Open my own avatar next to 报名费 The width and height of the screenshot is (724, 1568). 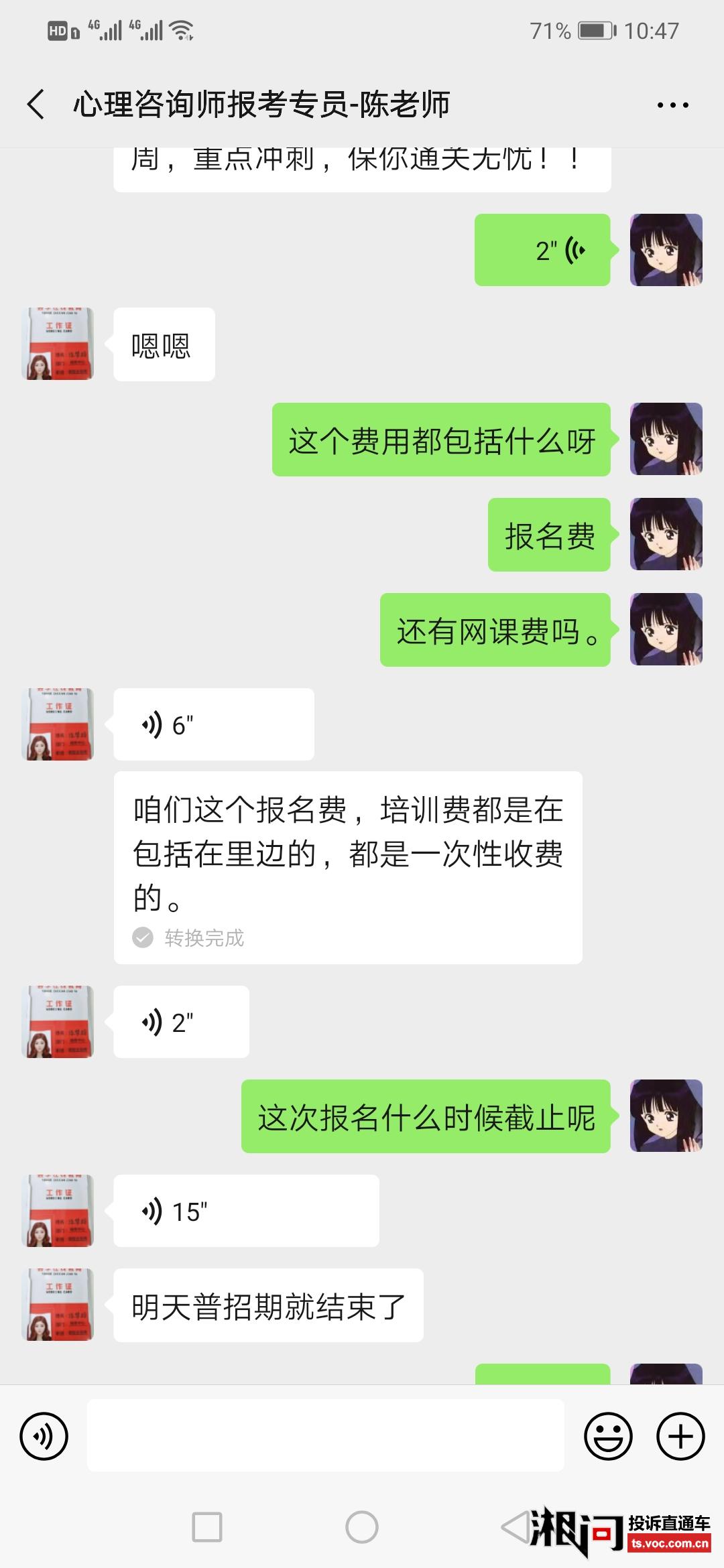[666, 535]
